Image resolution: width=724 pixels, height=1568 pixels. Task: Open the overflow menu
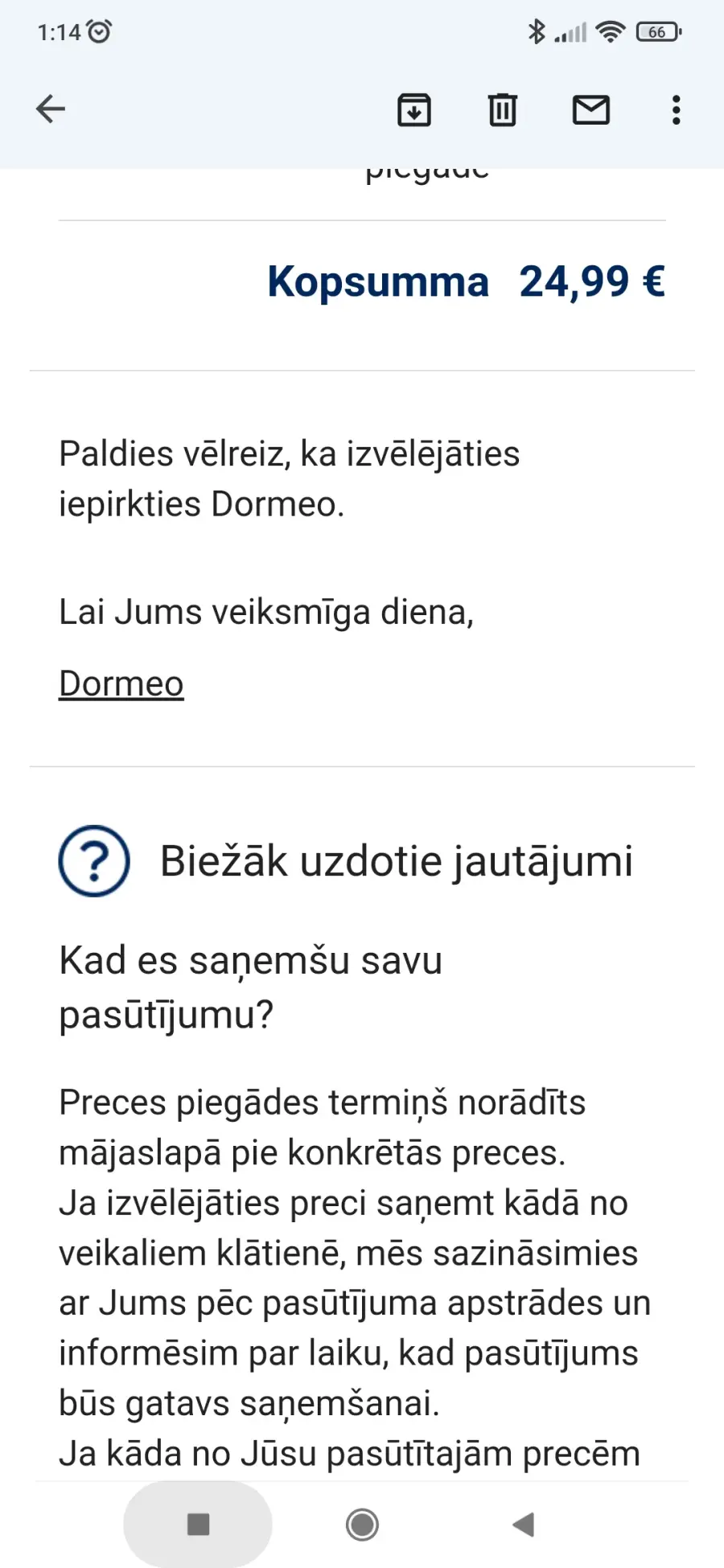point(677,110)
